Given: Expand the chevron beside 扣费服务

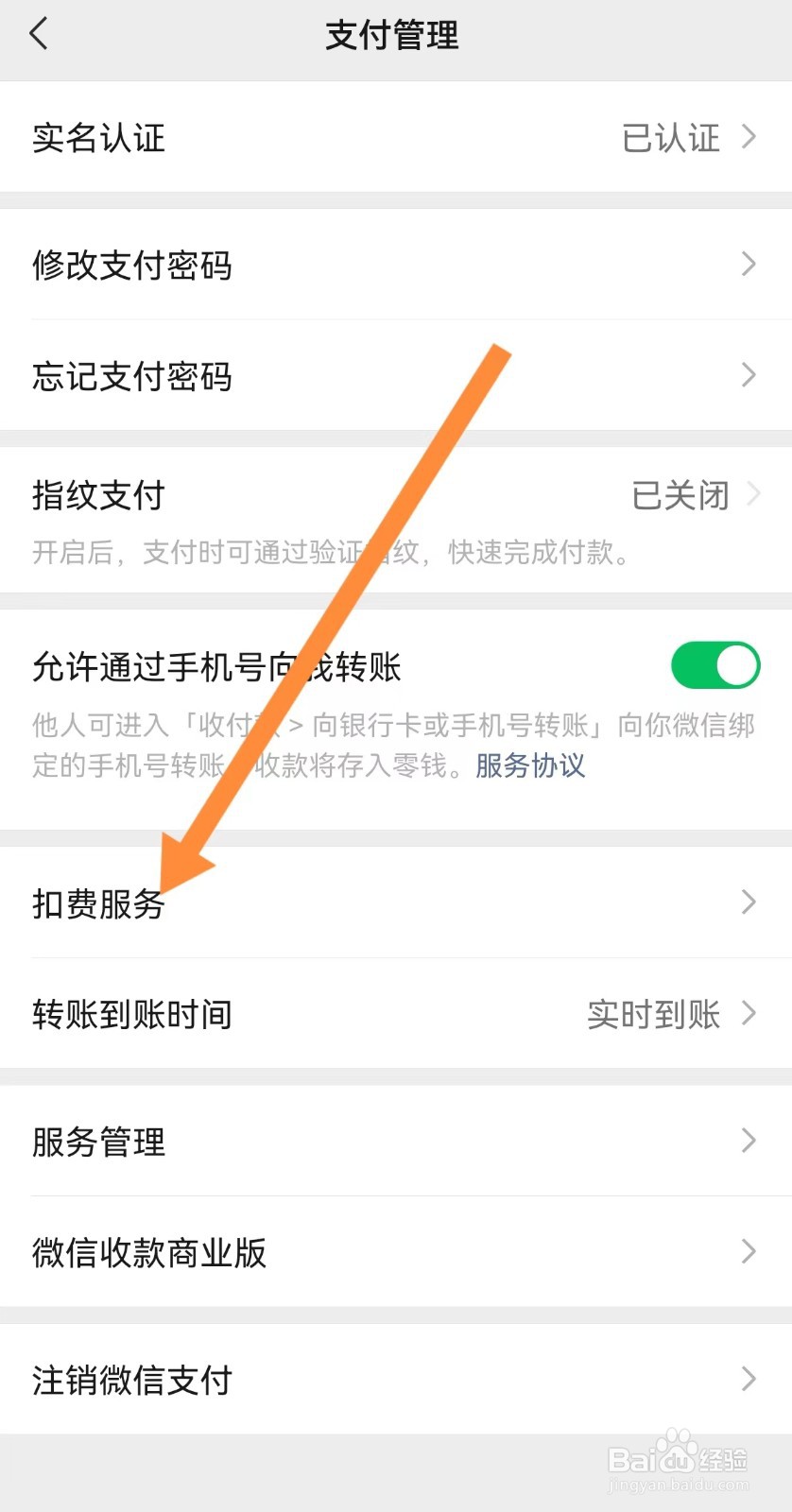Looking at the screenshot, I should 748,902.
